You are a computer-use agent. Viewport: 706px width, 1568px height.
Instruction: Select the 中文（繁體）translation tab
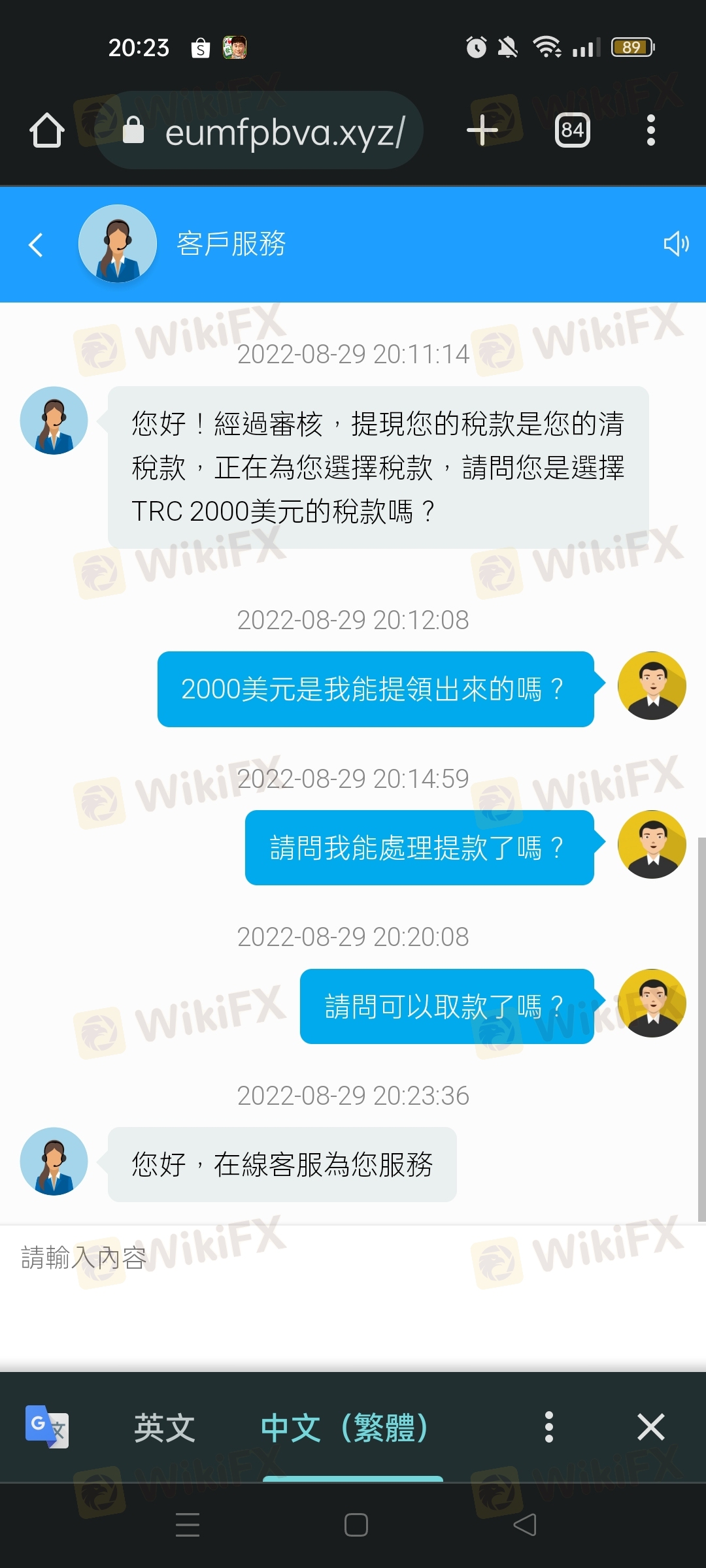345,1428
